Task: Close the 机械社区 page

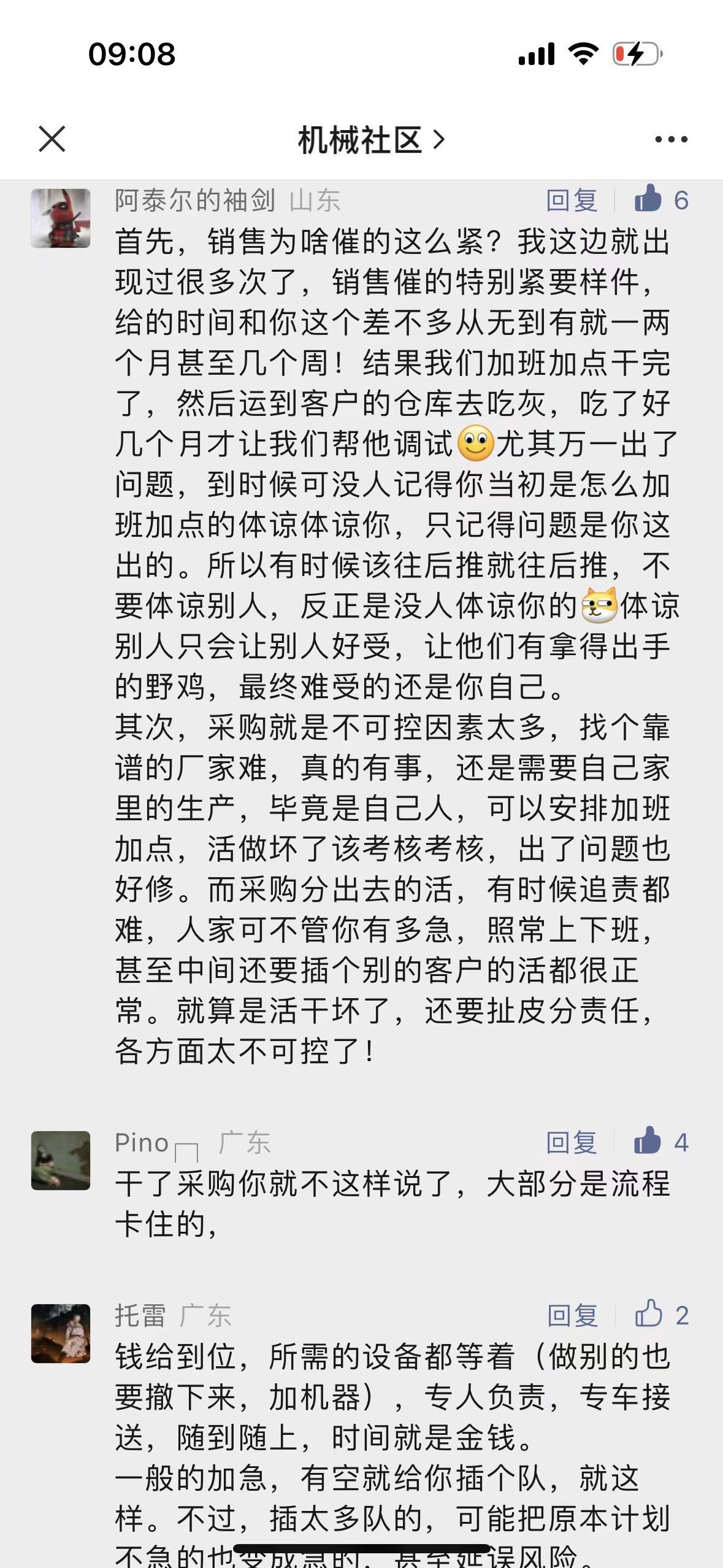Action: click(x=52, y=139)
